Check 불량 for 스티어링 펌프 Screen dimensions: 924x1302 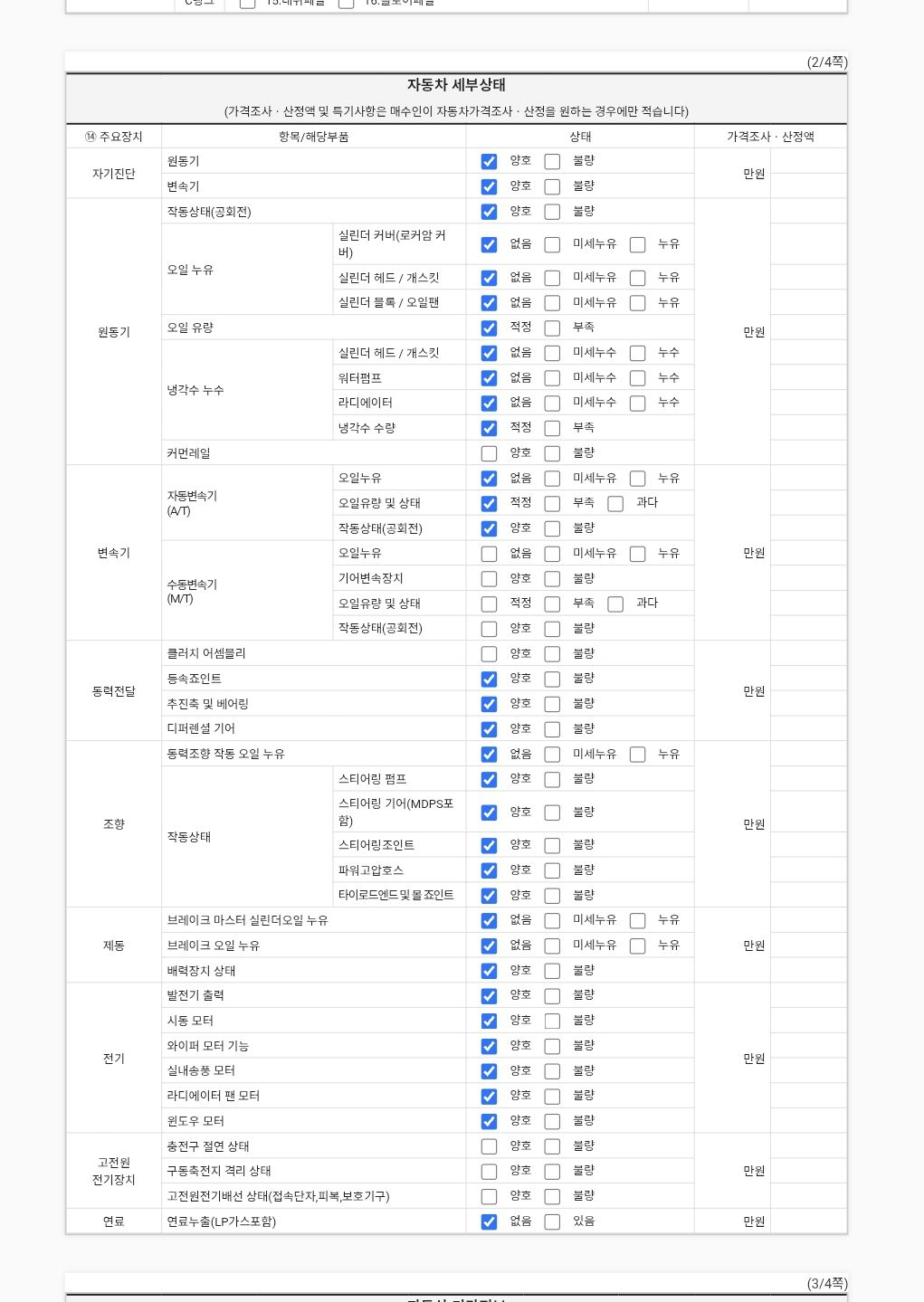[x=552, y=779]
